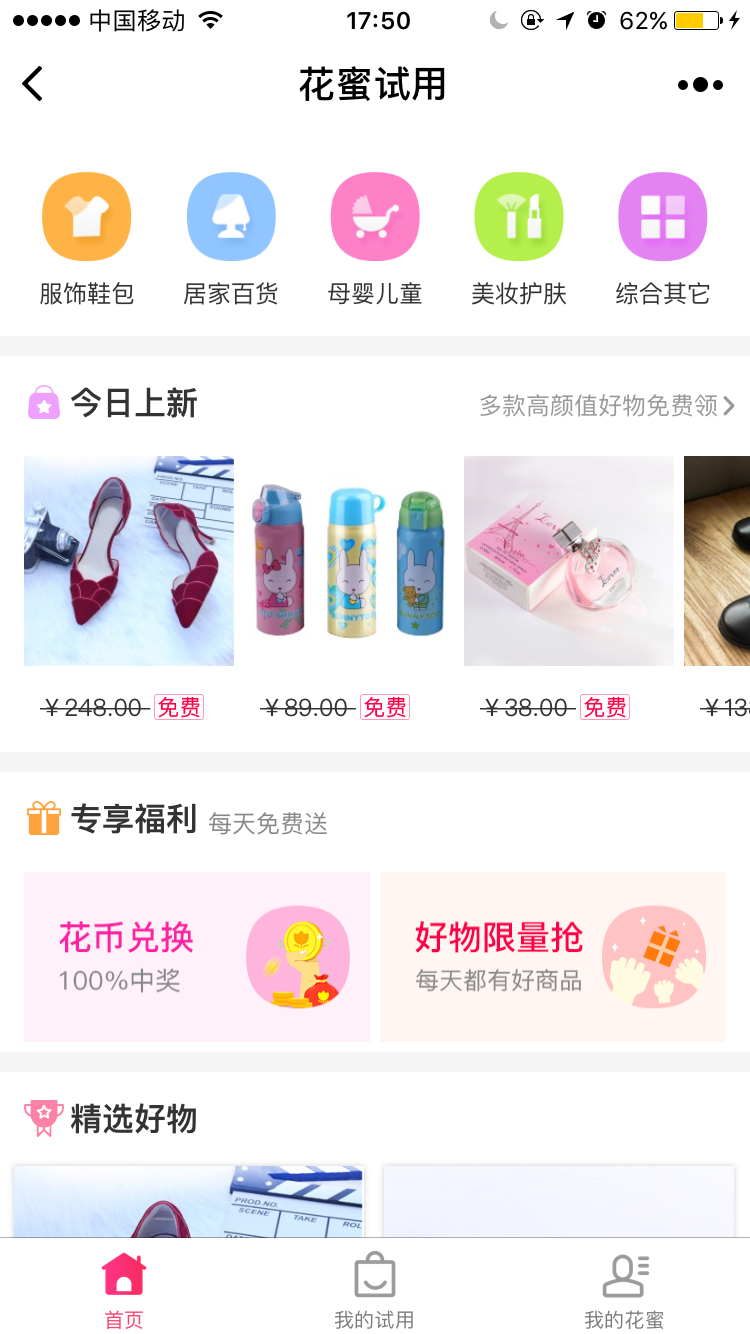The height and width of the screenshot is (1334, 750).
Task: Open the 好物限量抢 banner
Action: point(553,957)
